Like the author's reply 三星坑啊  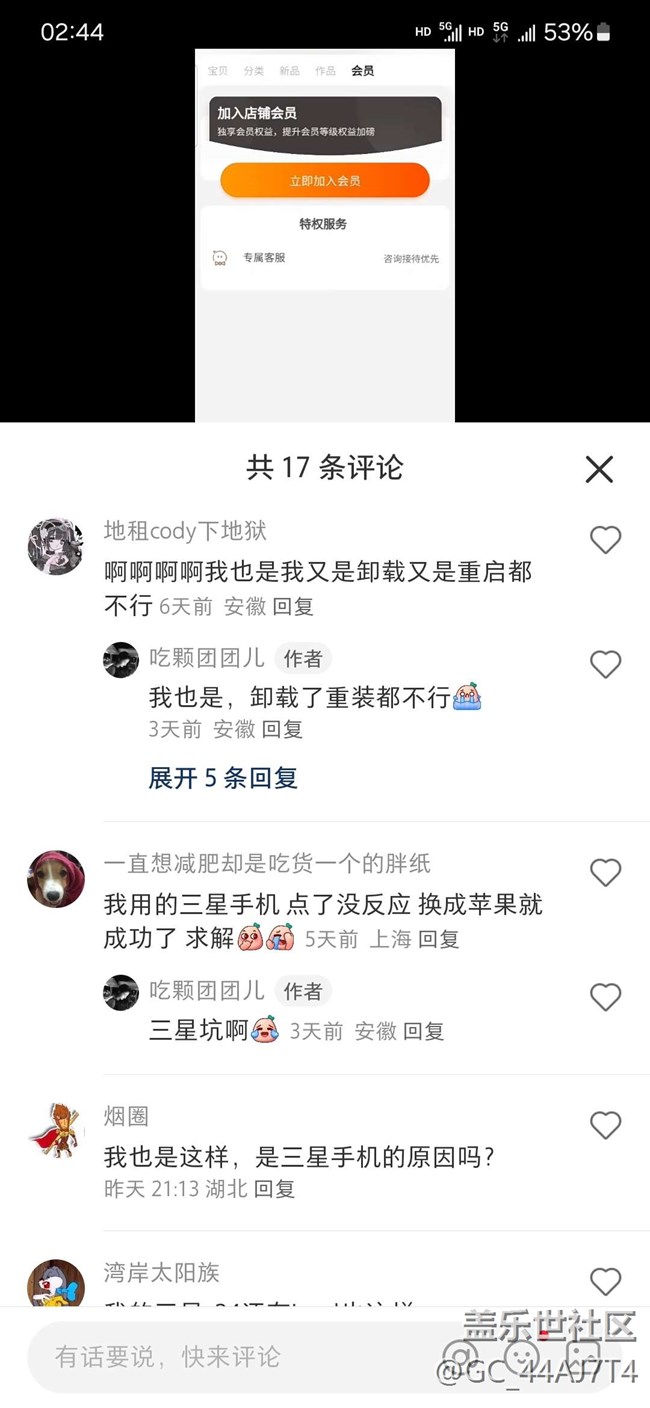[605, 997]
